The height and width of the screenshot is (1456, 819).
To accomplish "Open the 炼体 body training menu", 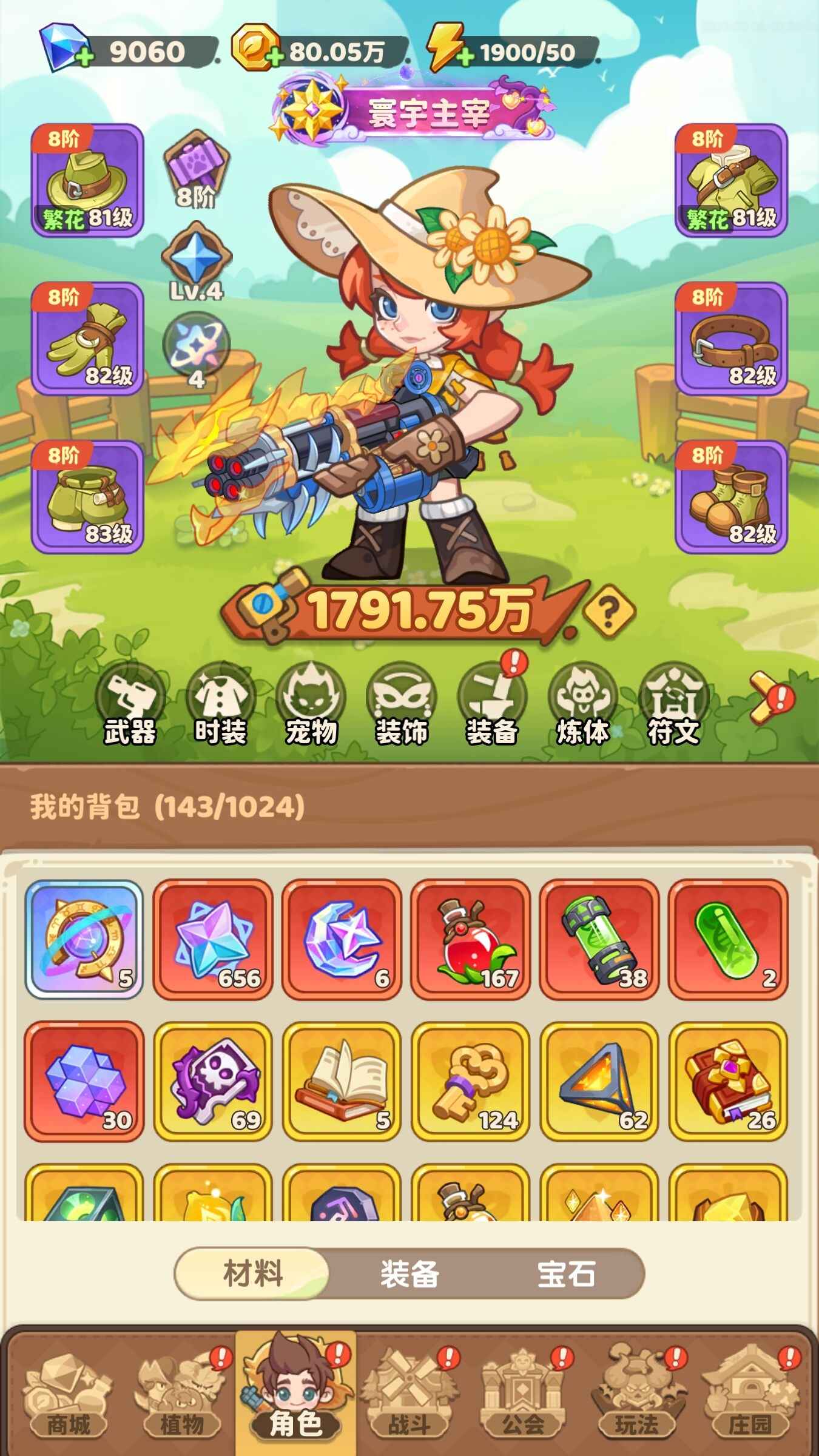I will tap(582, 704).
